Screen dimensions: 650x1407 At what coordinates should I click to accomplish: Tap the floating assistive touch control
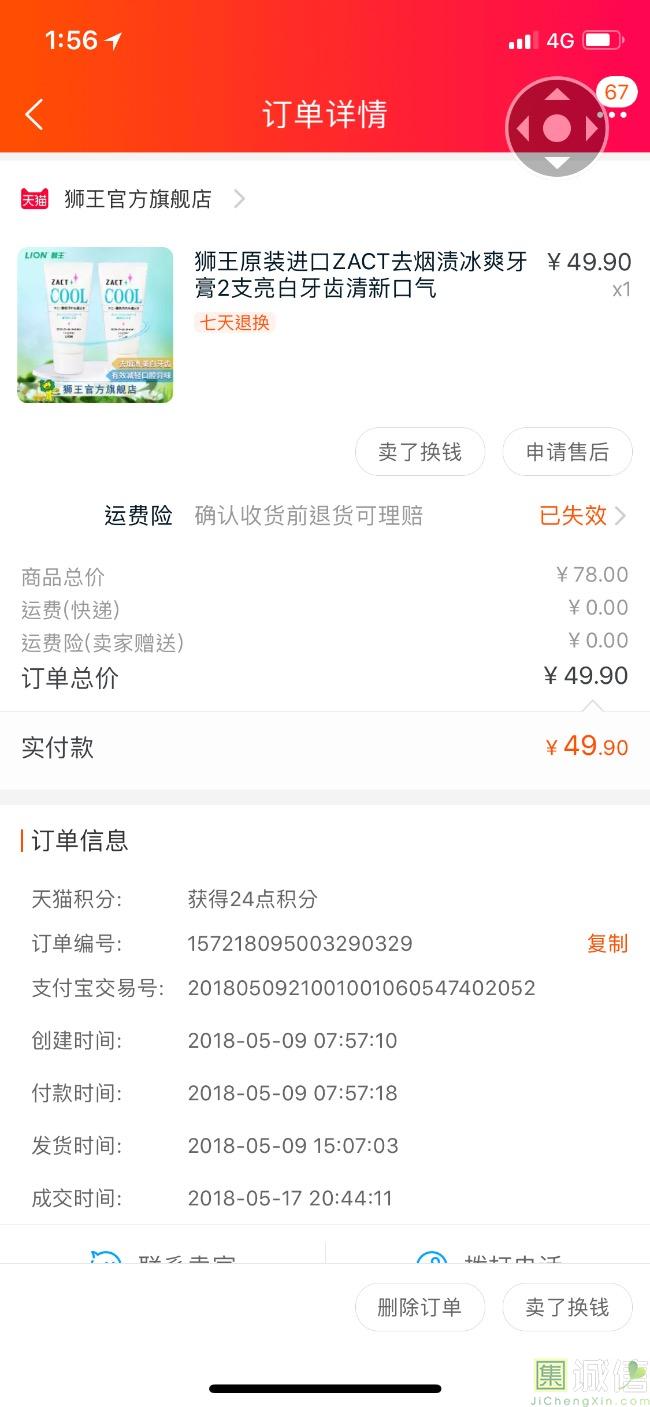(x=556, y=129)
